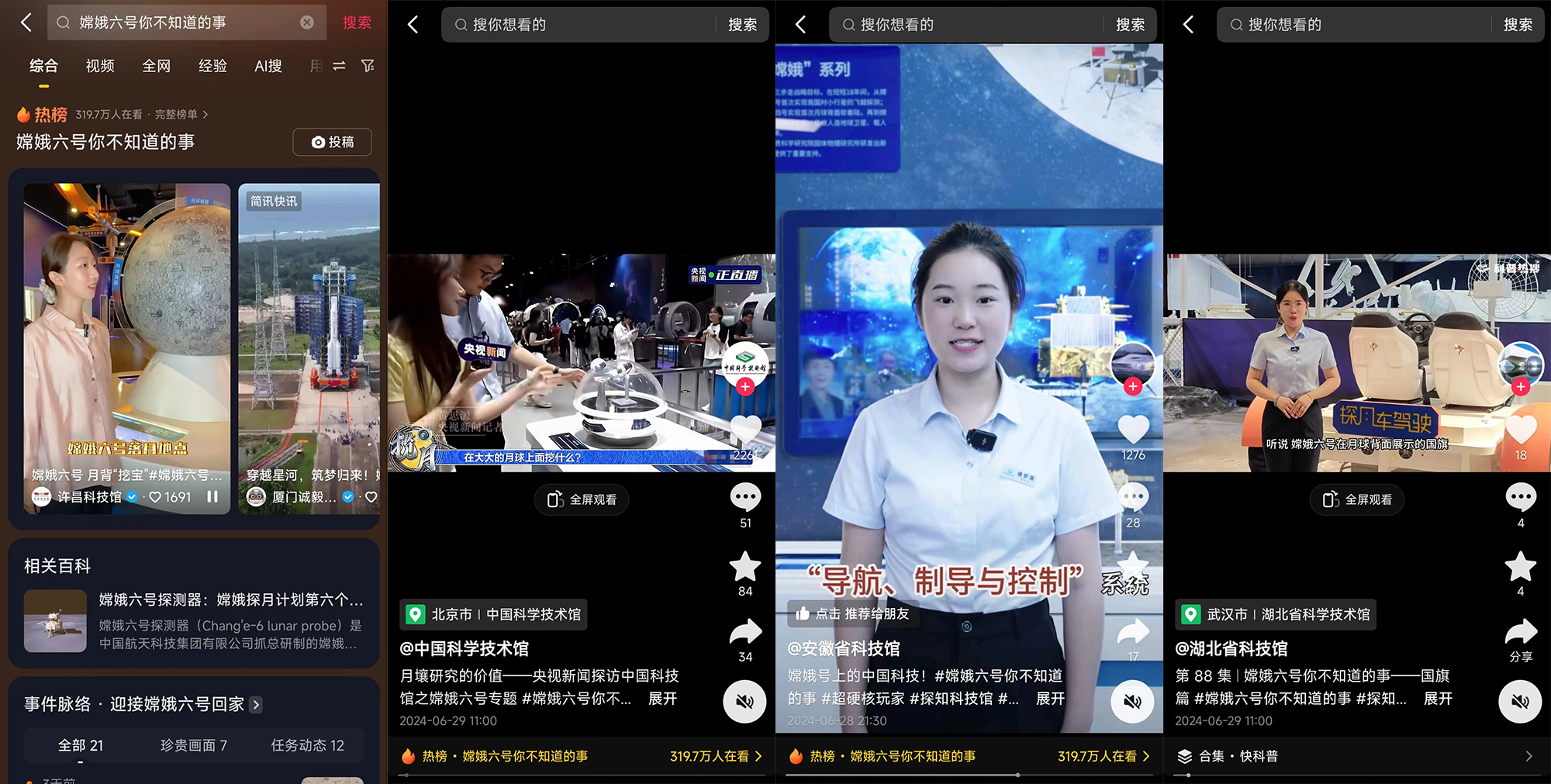Tap the 北京市 | 中国科学技术馆 location chip

[493, 614]
